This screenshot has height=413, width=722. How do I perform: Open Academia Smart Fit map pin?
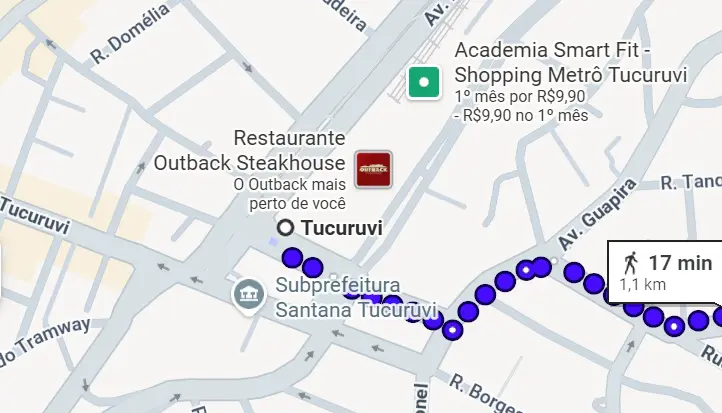[424, 82]
